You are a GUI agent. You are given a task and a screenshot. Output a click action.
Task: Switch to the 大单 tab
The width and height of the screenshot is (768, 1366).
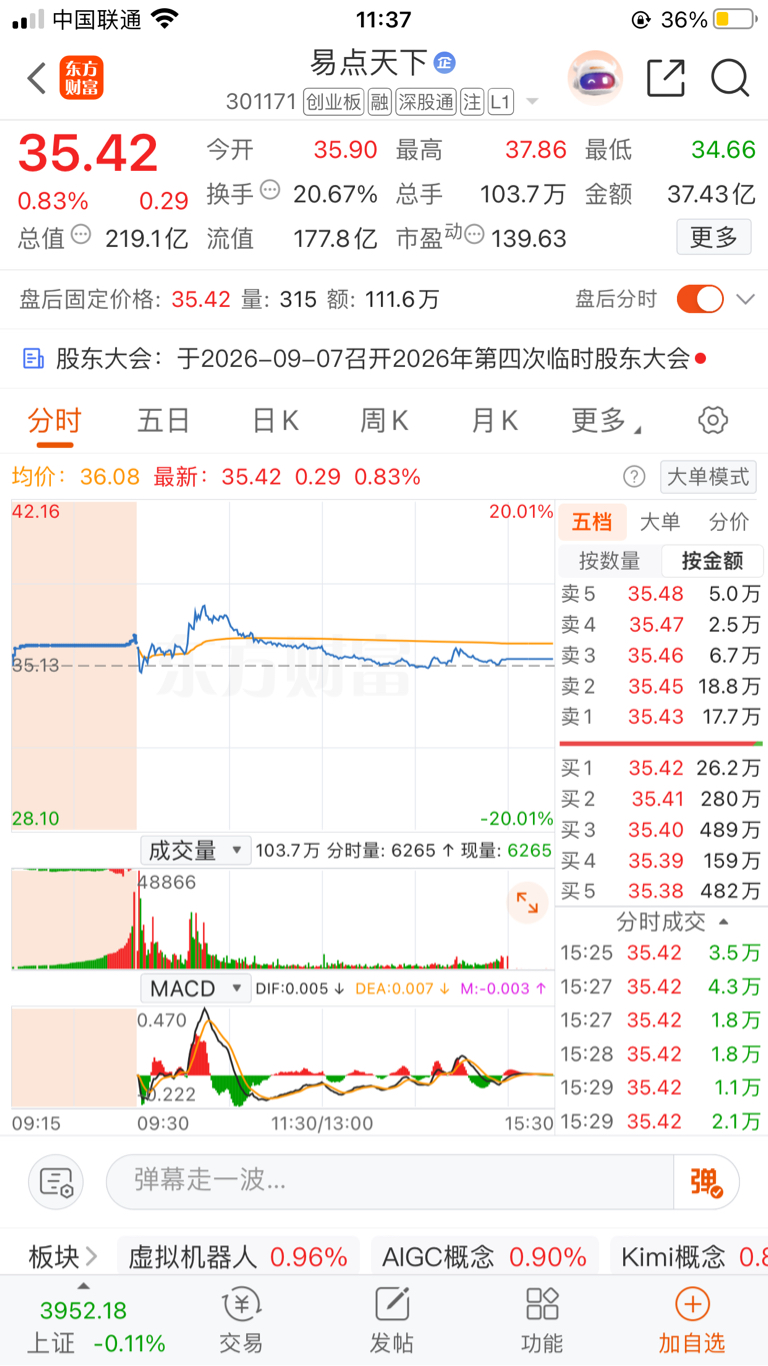click(660, 521)
